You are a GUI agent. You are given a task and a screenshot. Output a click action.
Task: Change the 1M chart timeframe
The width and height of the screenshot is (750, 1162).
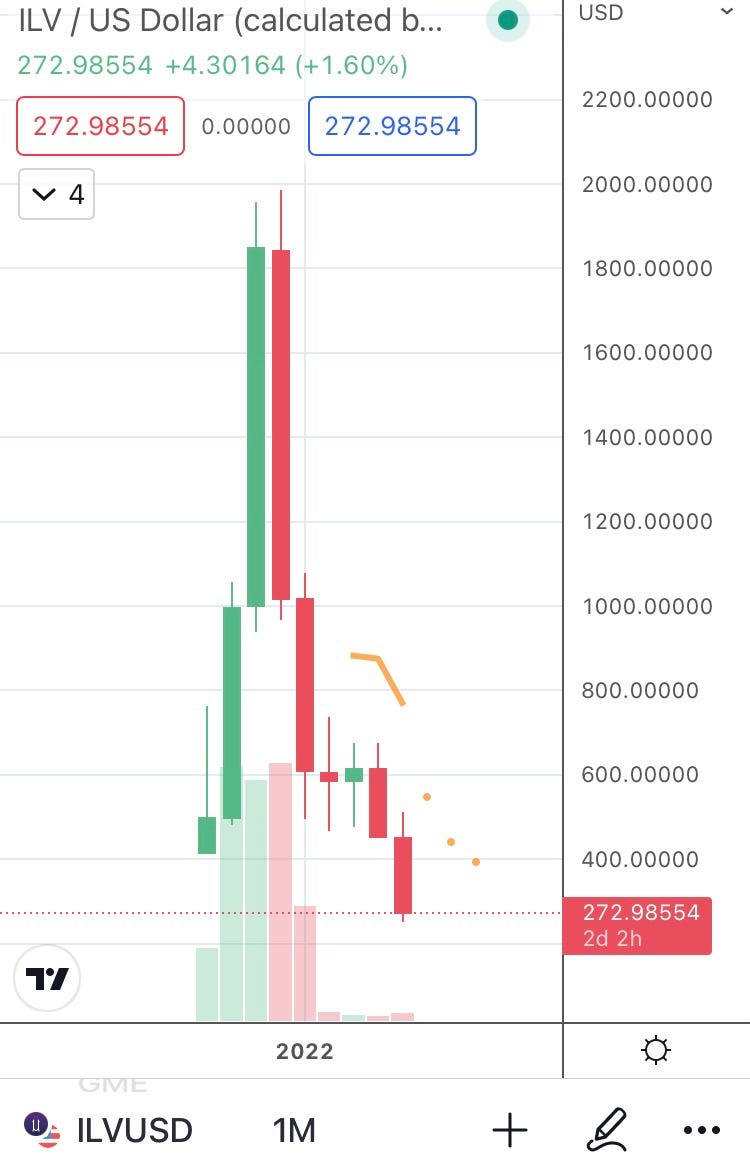pos(294,1130)
